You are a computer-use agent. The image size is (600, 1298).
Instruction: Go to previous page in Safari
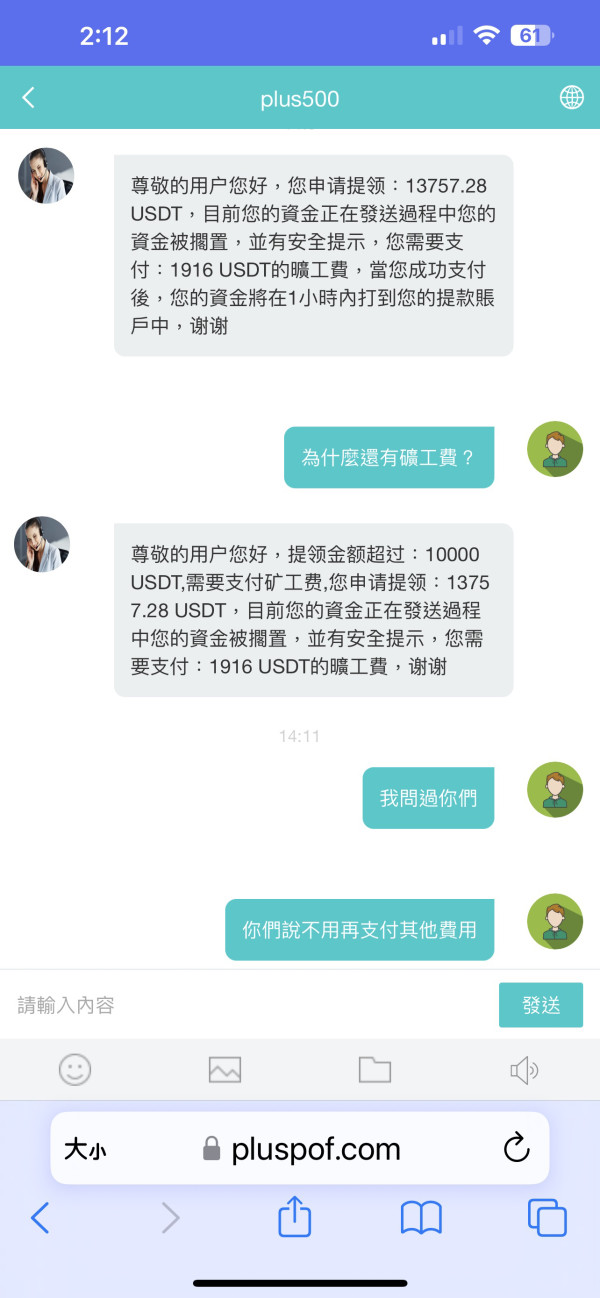pyautogui.click(x=40, y=1218)
